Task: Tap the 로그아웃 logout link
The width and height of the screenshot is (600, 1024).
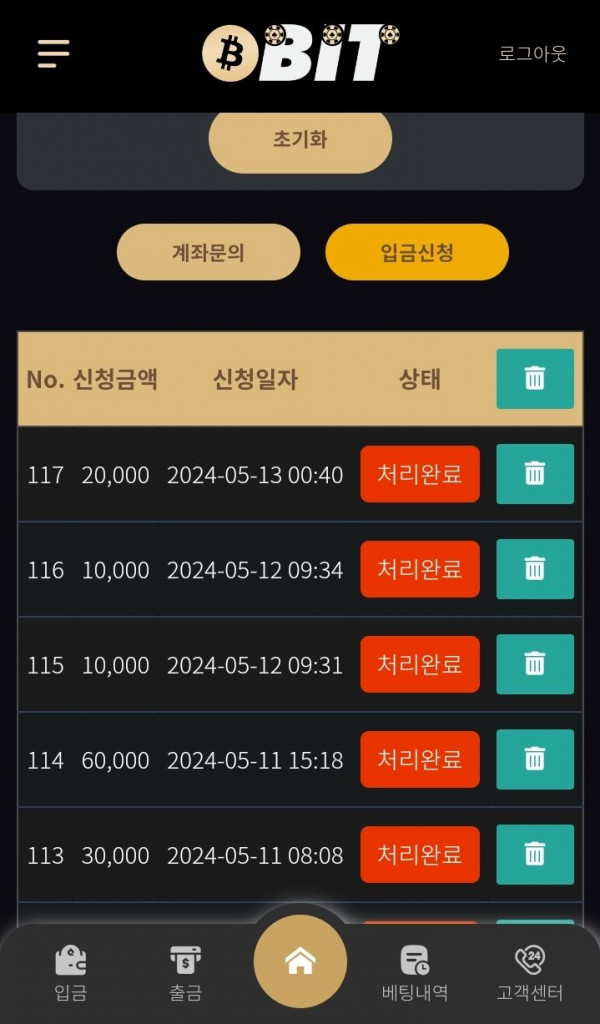Action: 532,54
